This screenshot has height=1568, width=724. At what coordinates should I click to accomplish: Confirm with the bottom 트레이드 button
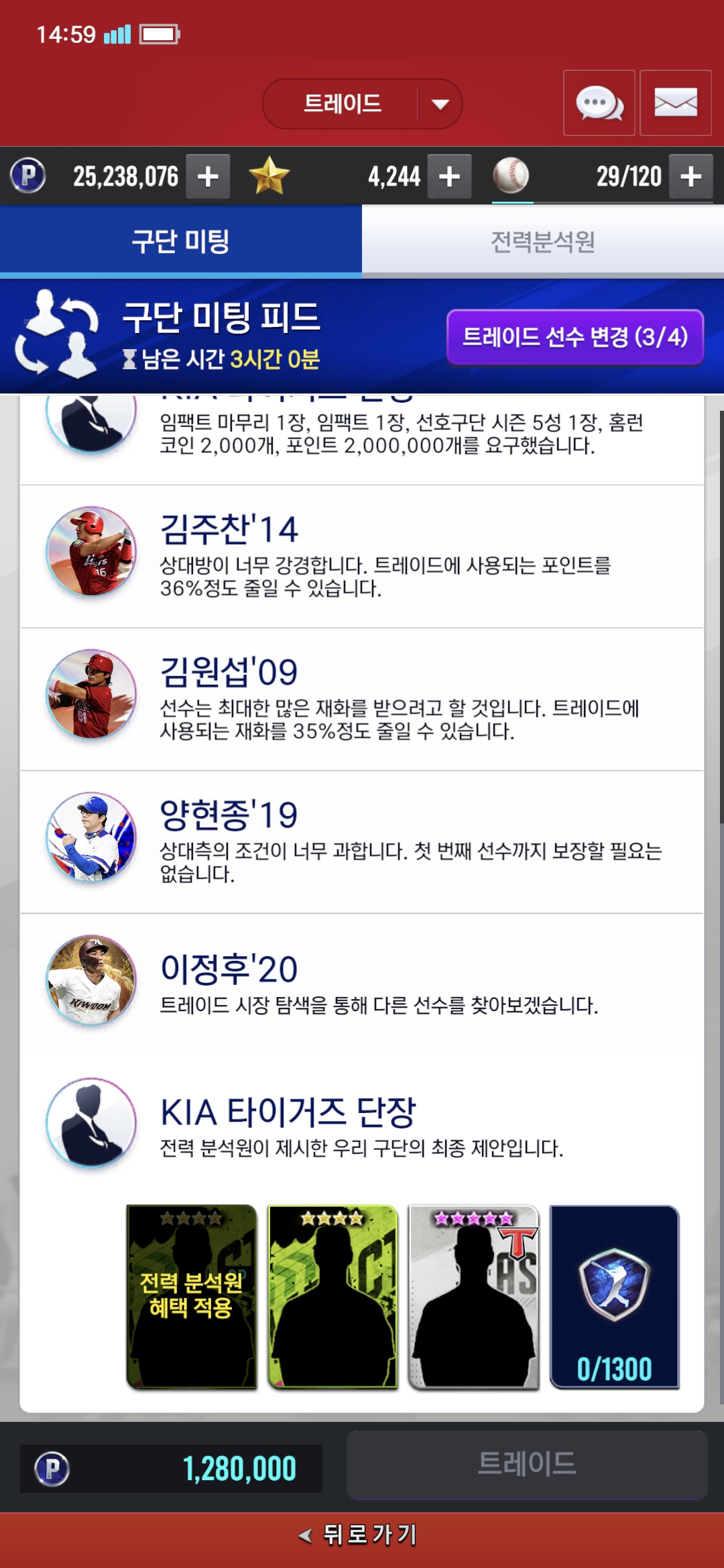[527, 1464]
